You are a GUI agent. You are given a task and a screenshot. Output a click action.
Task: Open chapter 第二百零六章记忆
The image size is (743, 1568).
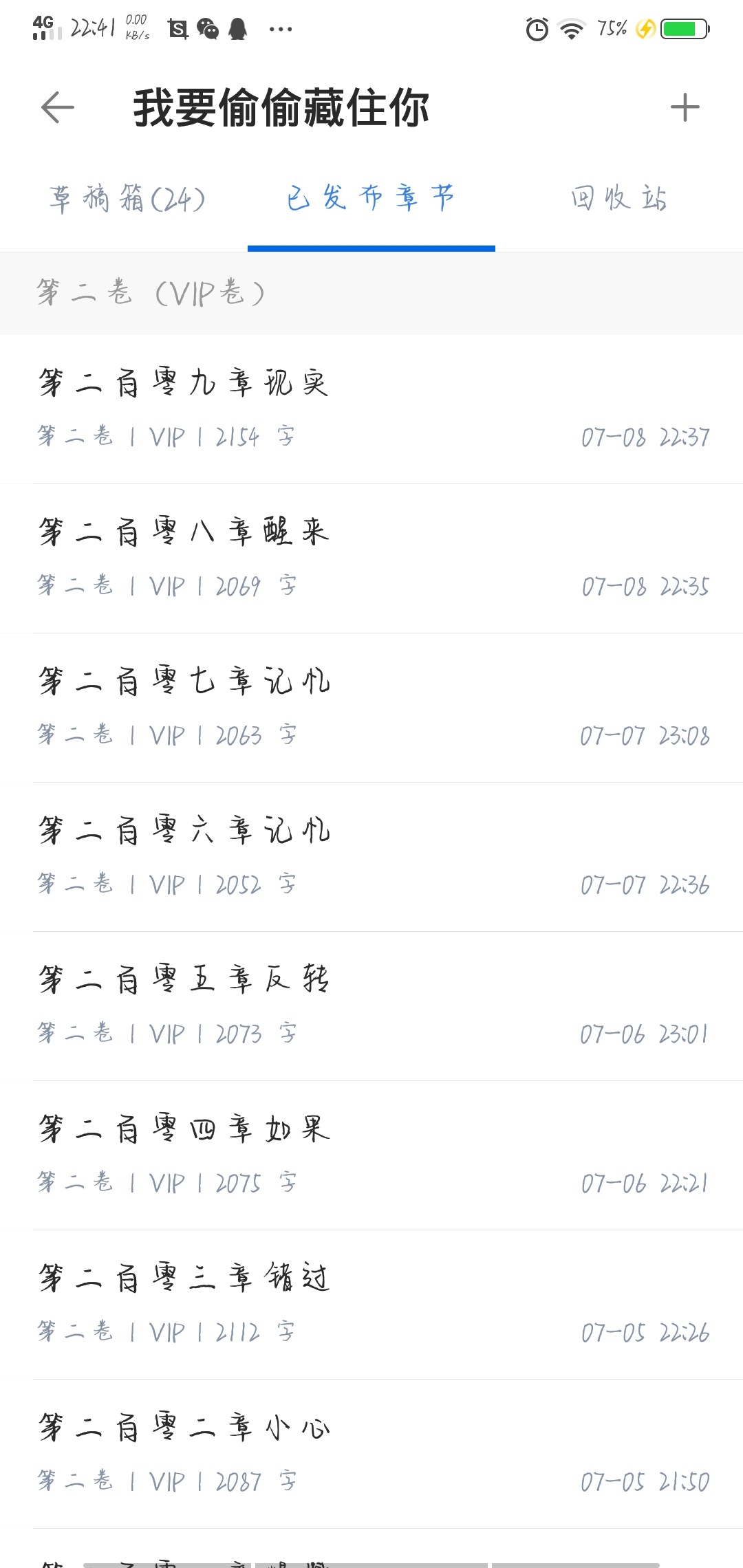tap(371, 857)
